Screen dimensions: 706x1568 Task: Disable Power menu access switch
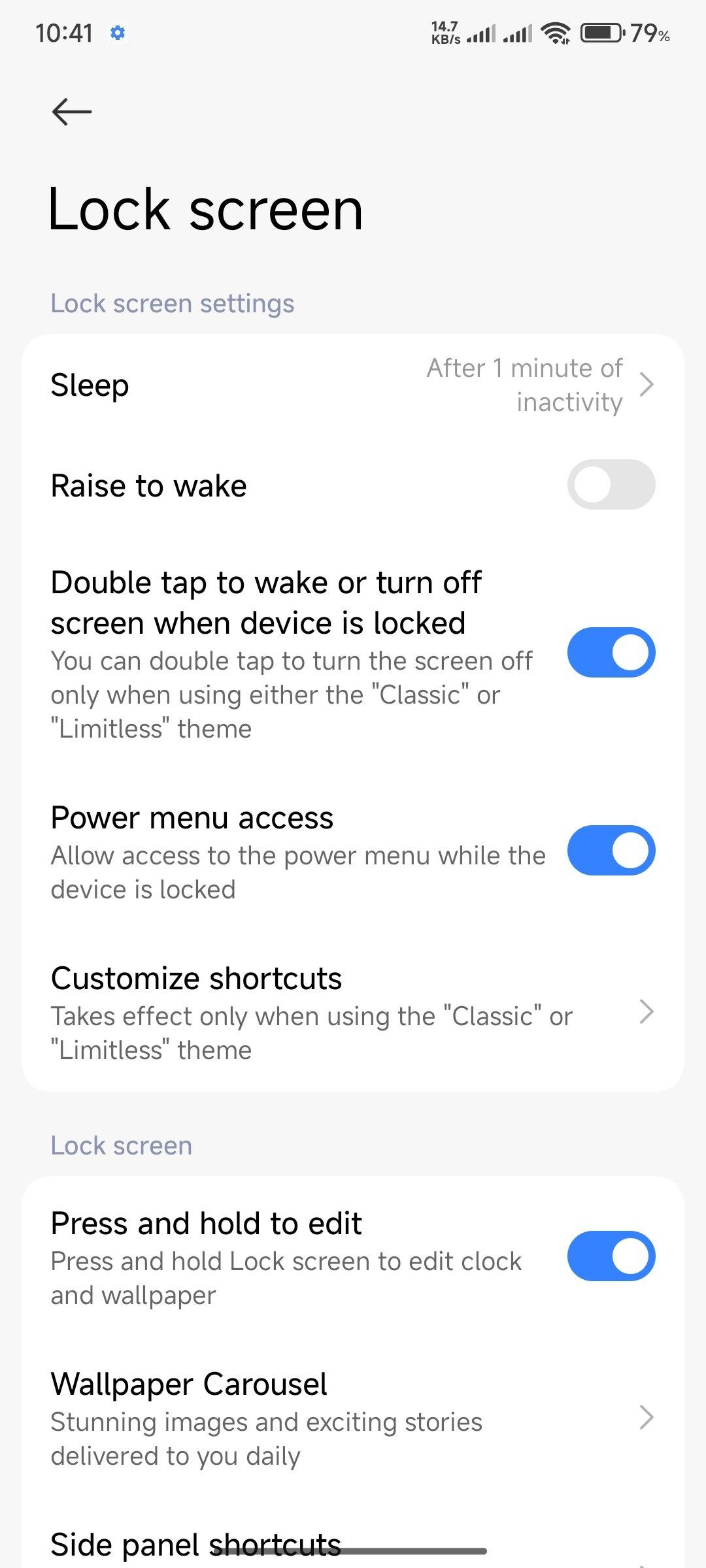pyautogui.click(x=611, y=850)
